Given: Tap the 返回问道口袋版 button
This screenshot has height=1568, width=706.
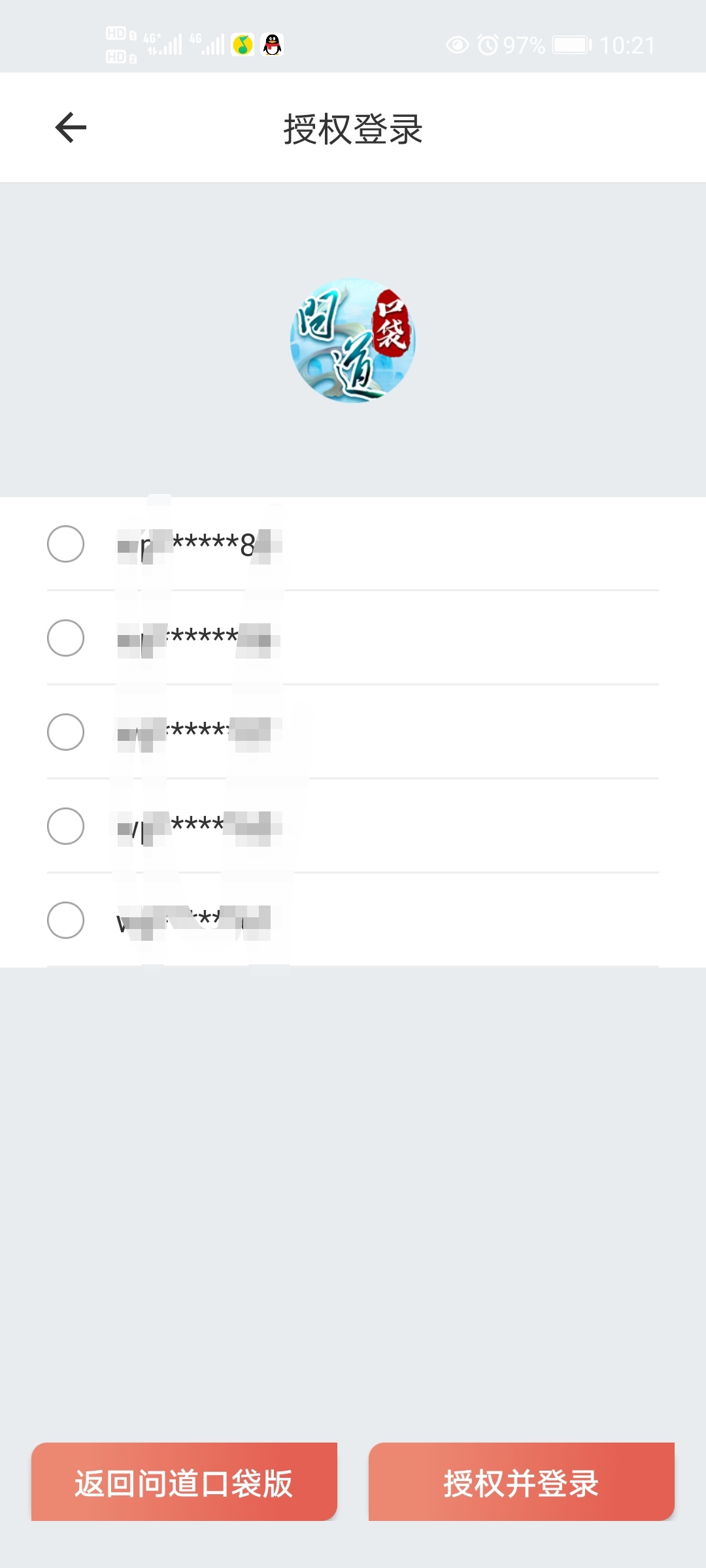Looking at the screenshot, I should [x=184, y=1482].
